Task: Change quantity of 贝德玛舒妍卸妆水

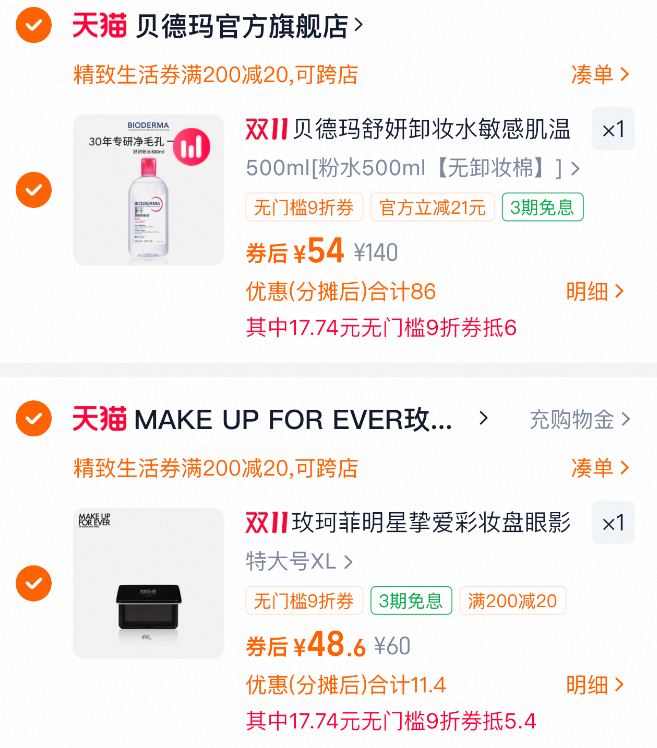Action: click(x=612, y=129)
